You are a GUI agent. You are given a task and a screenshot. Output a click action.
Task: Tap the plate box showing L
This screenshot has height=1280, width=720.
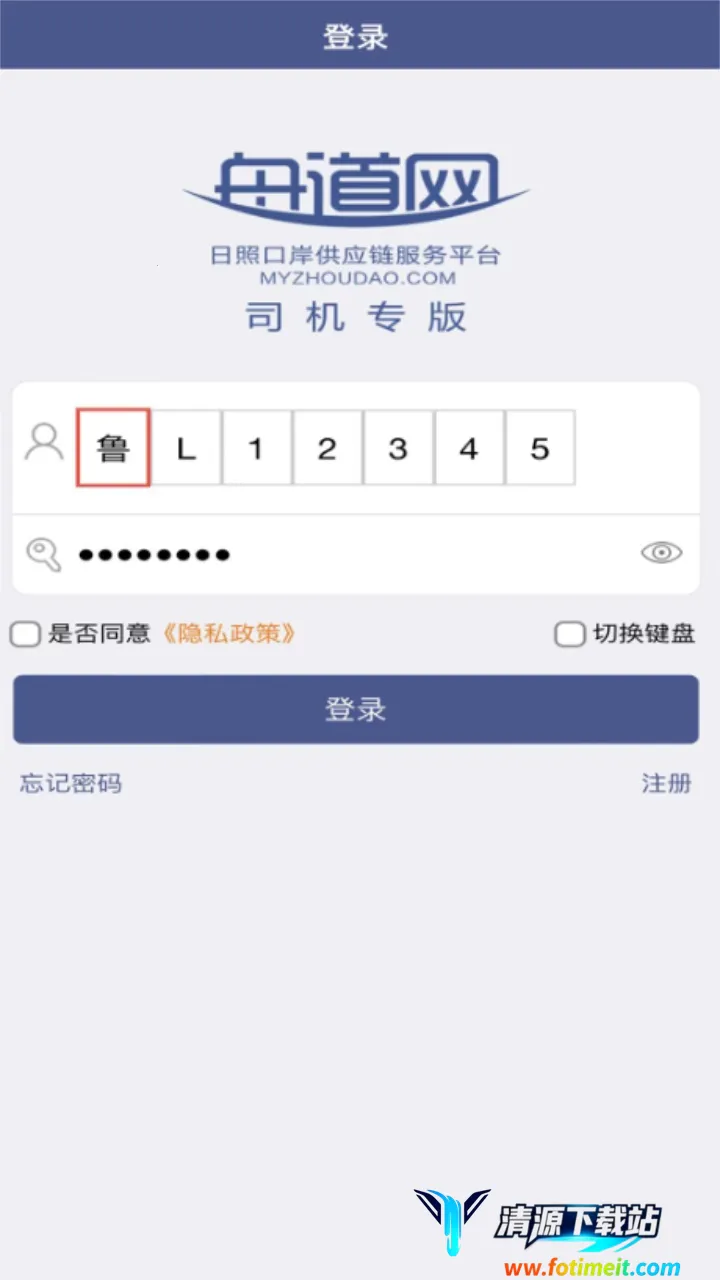point(185,448)
